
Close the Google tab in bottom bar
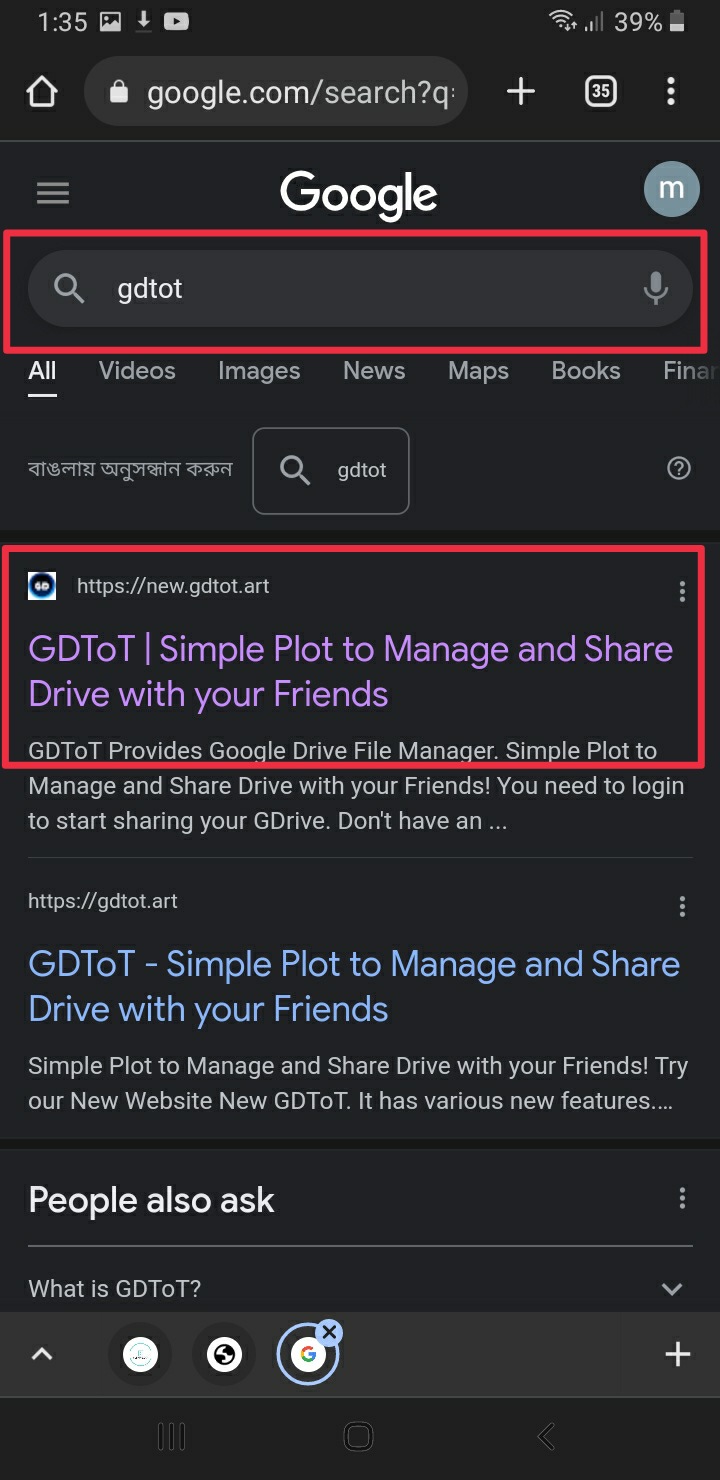click(330, 1332)
